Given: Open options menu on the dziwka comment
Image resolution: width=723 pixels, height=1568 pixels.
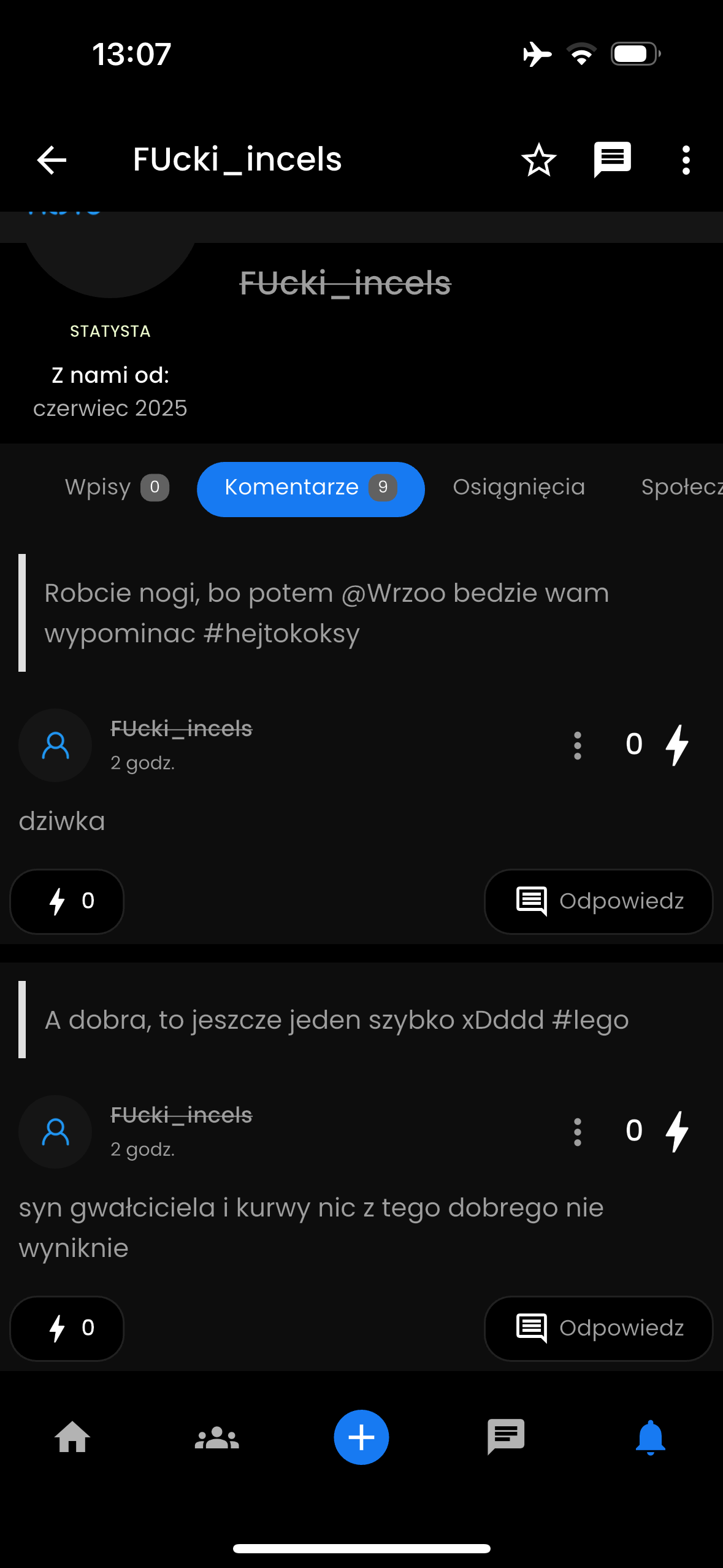Looking at the screenshot, I should (x=577, y=745).
